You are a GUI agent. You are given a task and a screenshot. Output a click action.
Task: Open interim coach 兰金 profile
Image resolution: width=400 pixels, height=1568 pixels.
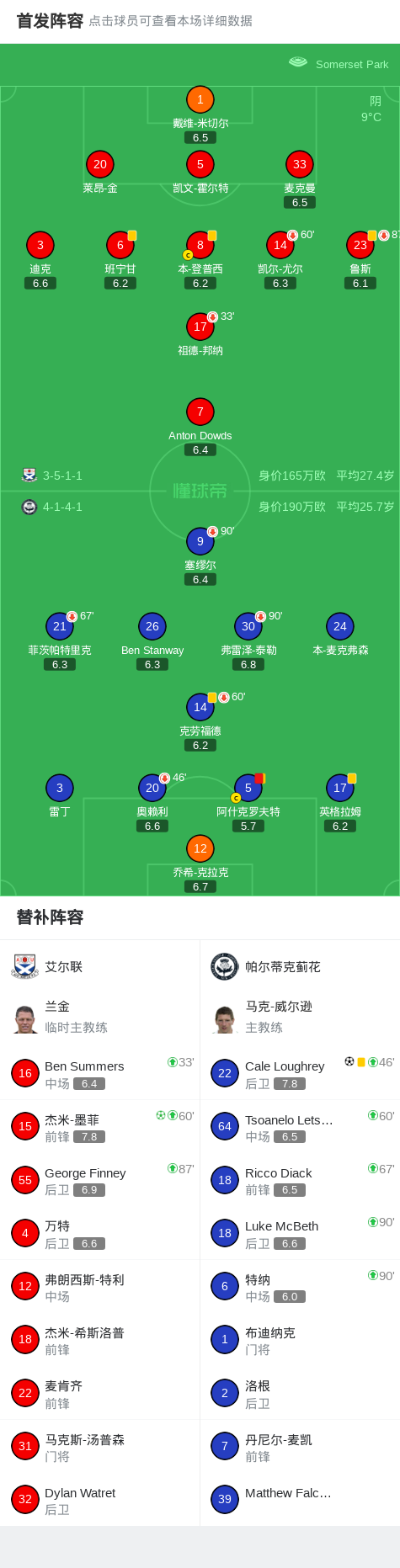(x=100, y=1017)
